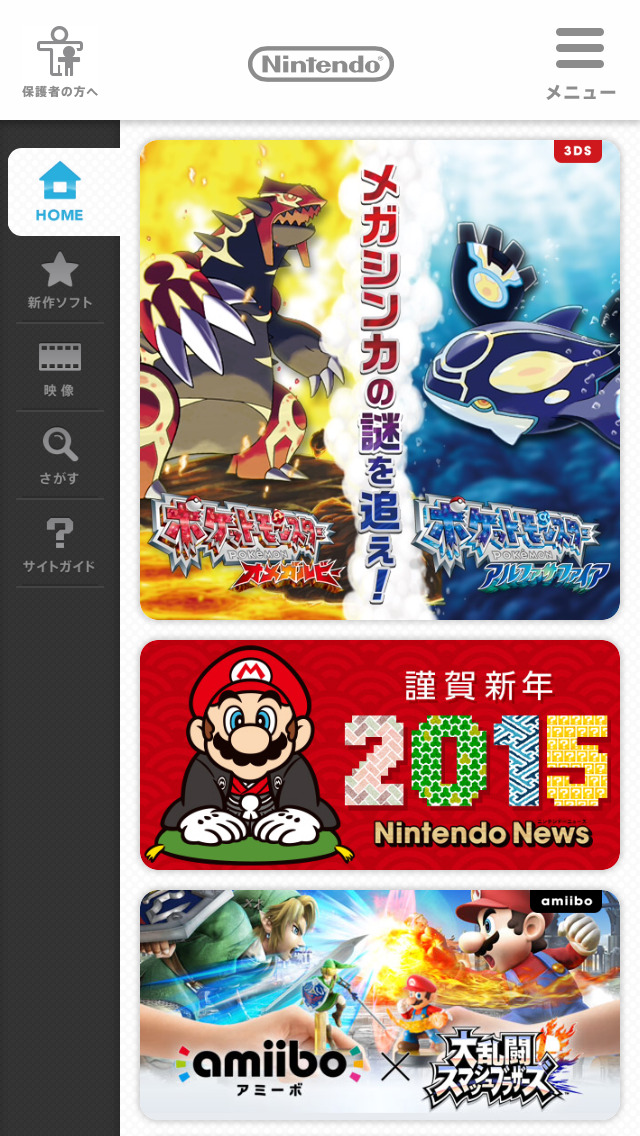Open the サイトガイド site guide

(60, 544)
